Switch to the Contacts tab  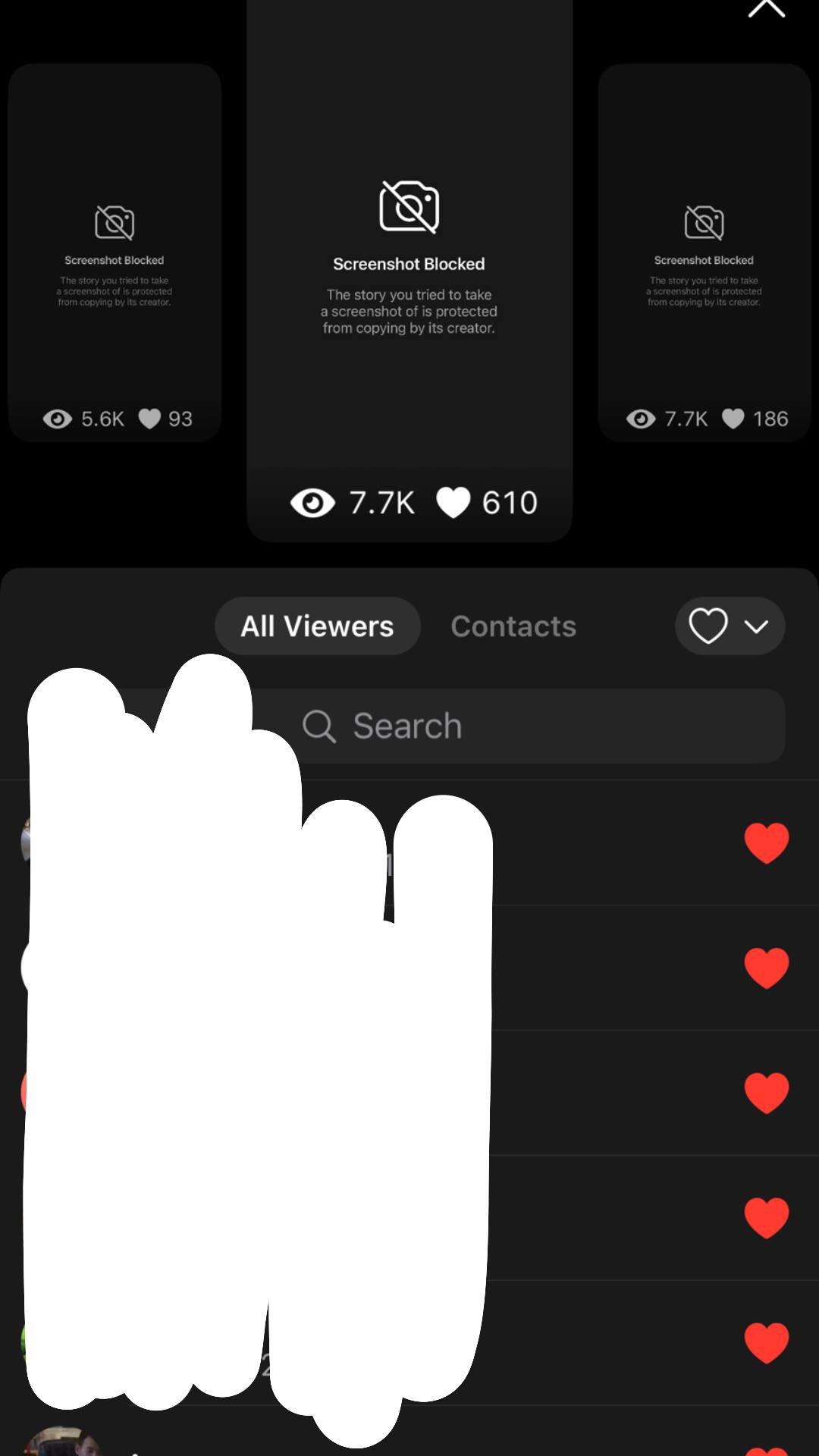click(x=513, y=626)
